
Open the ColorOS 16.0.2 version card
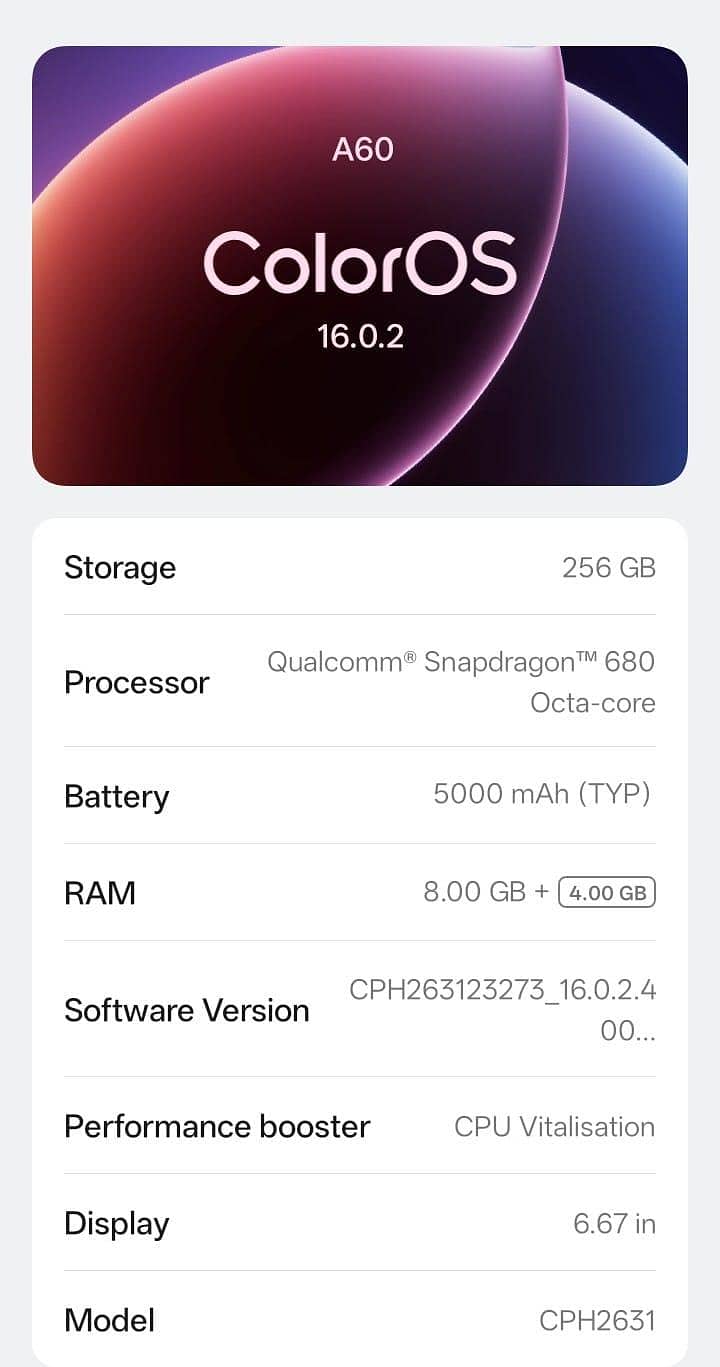click(x=360, y=266)
